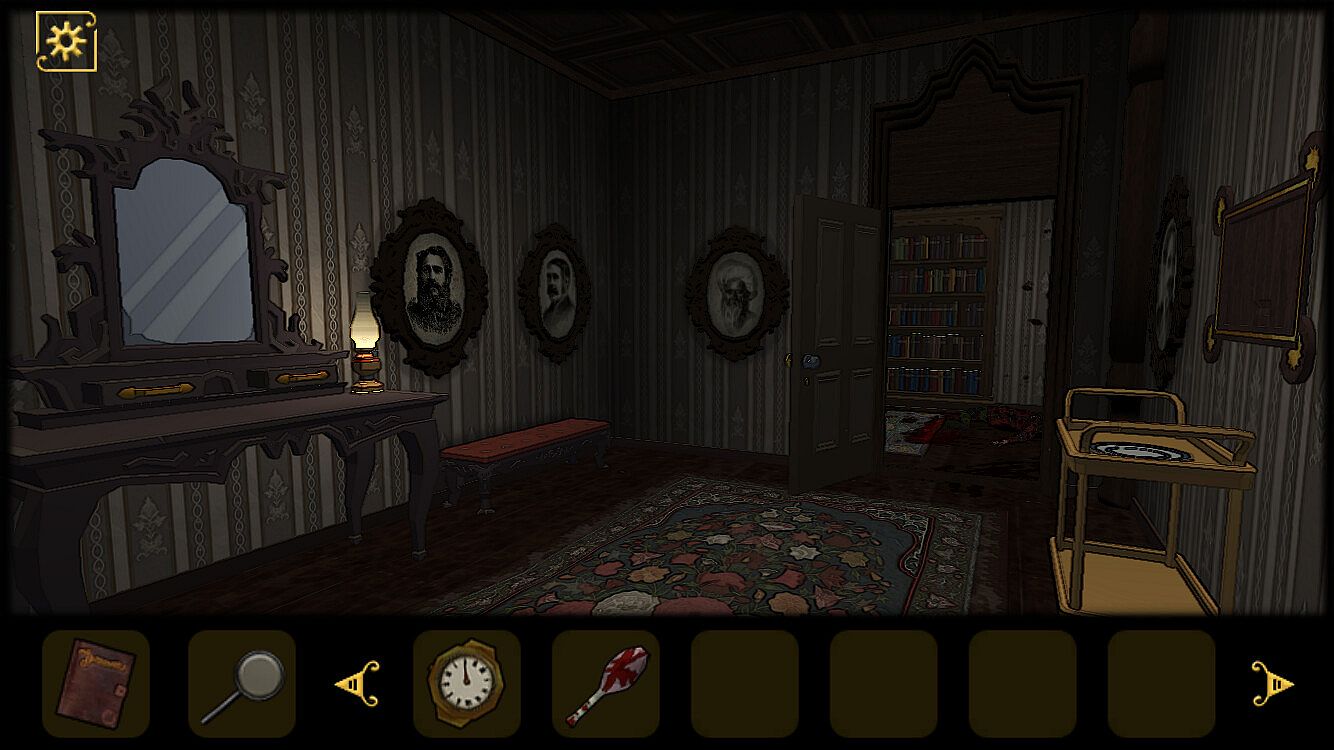The width and height of the screenshot is (1334, 750).
Task: Select the red journal in inventory
Action: tap(95, 683)
